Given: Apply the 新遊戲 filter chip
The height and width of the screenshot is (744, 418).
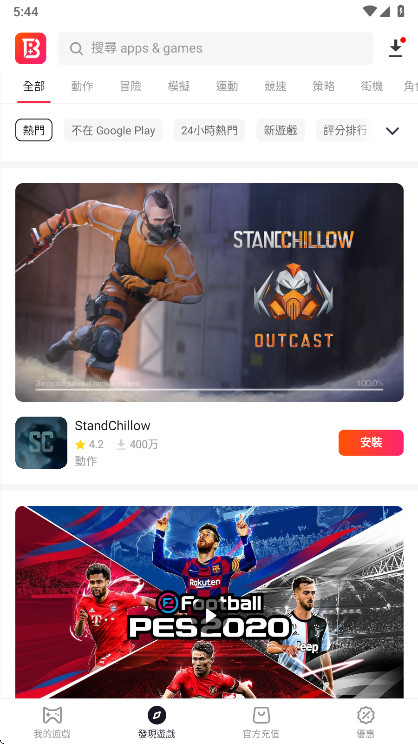Looking at the screenshot, I should tap(280, 130).
